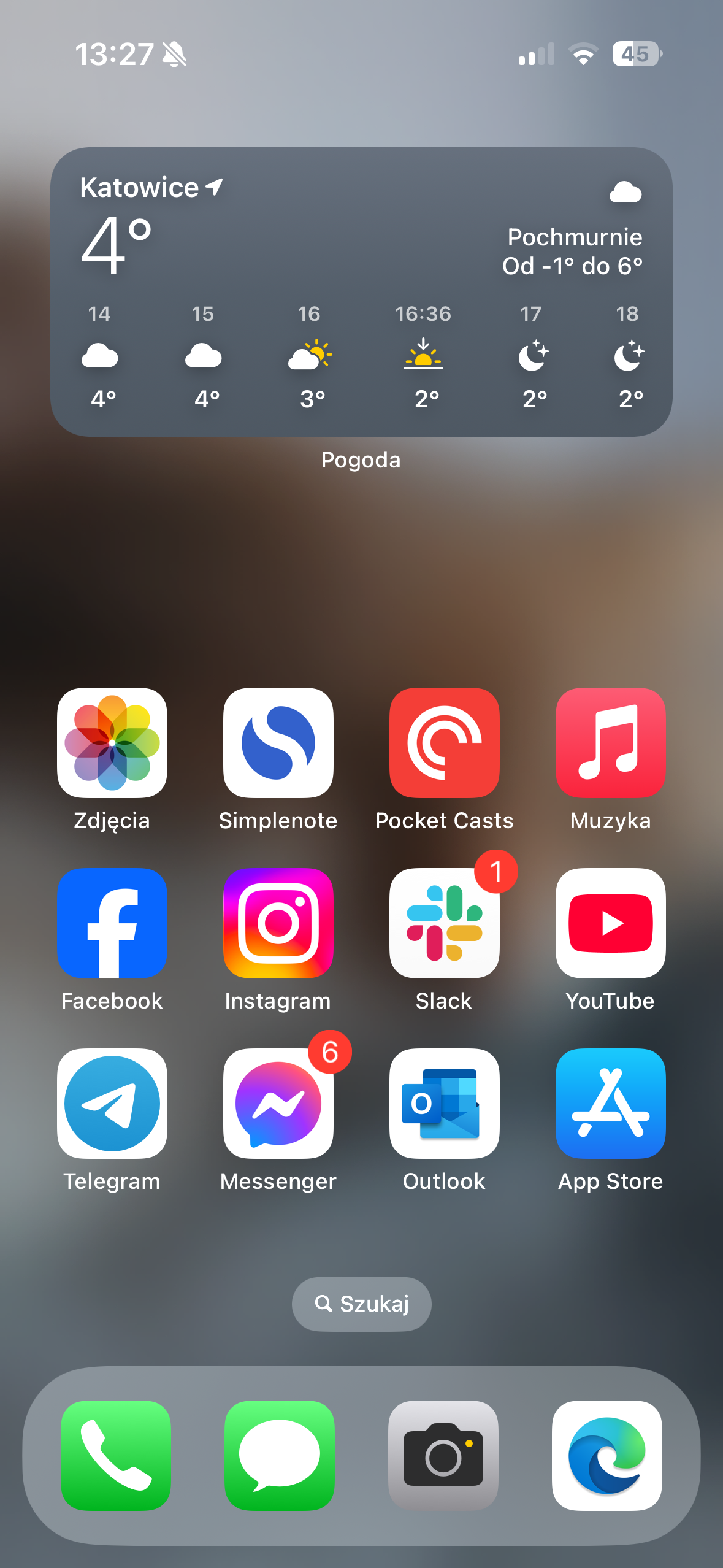Open Slack with one notification
Image resolution: width=723 pixels, height=1568 pixels.
[x=444, y=923]
